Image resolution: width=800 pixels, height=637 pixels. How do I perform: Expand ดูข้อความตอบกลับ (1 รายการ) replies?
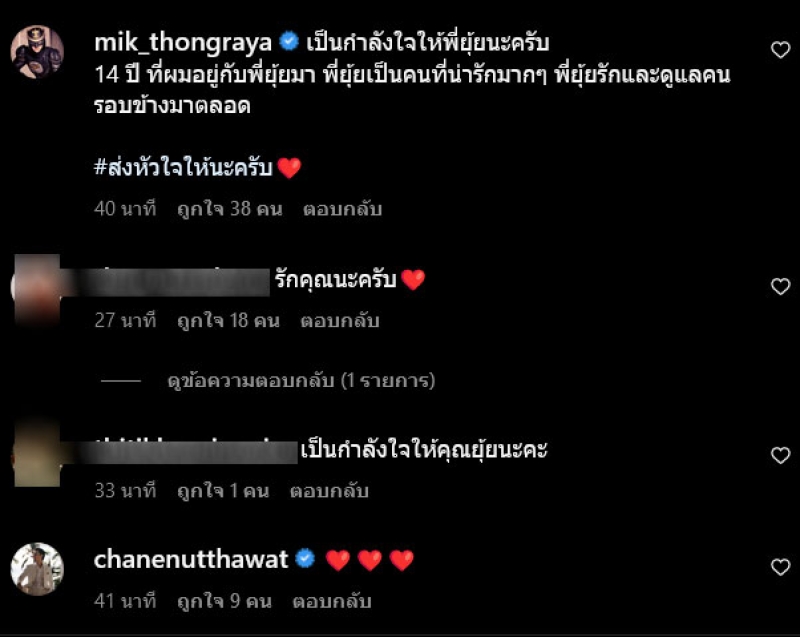[301, 381]
